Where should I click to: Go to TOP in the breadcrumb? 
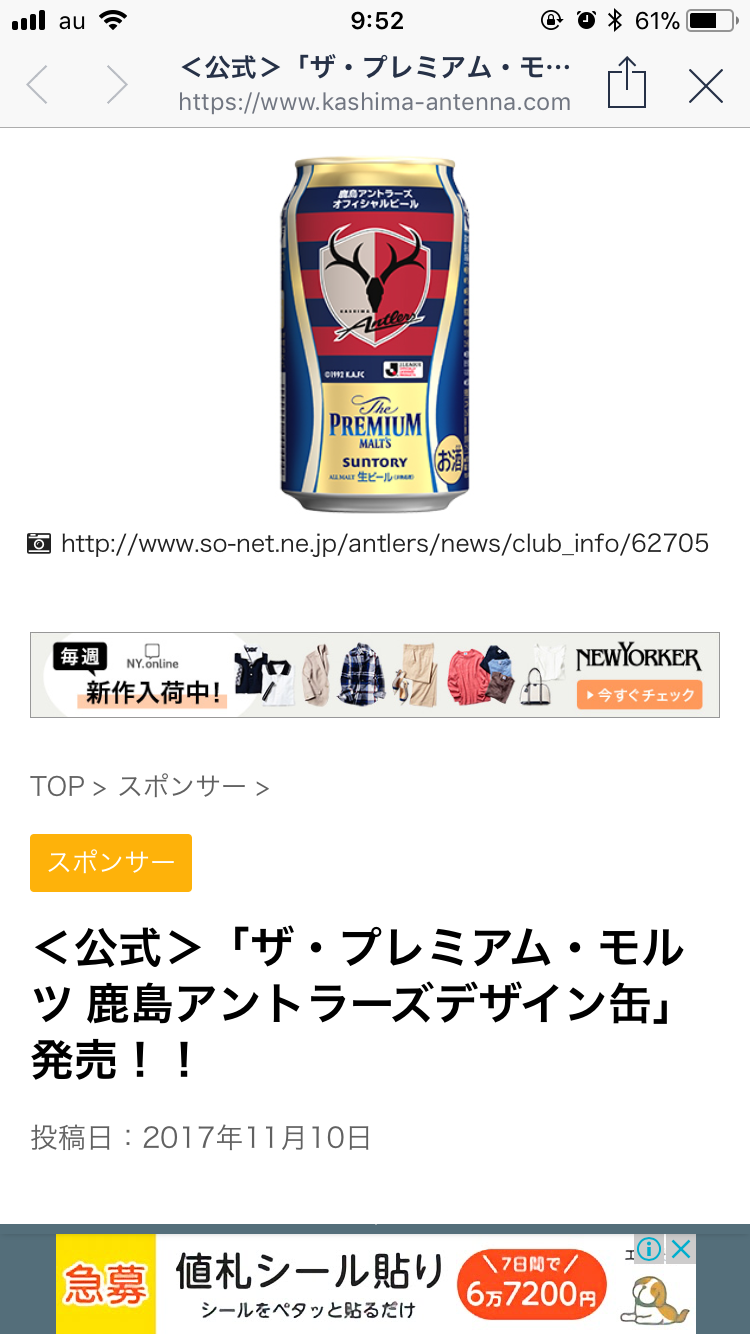pyautogui.click(x=57, y=787)
